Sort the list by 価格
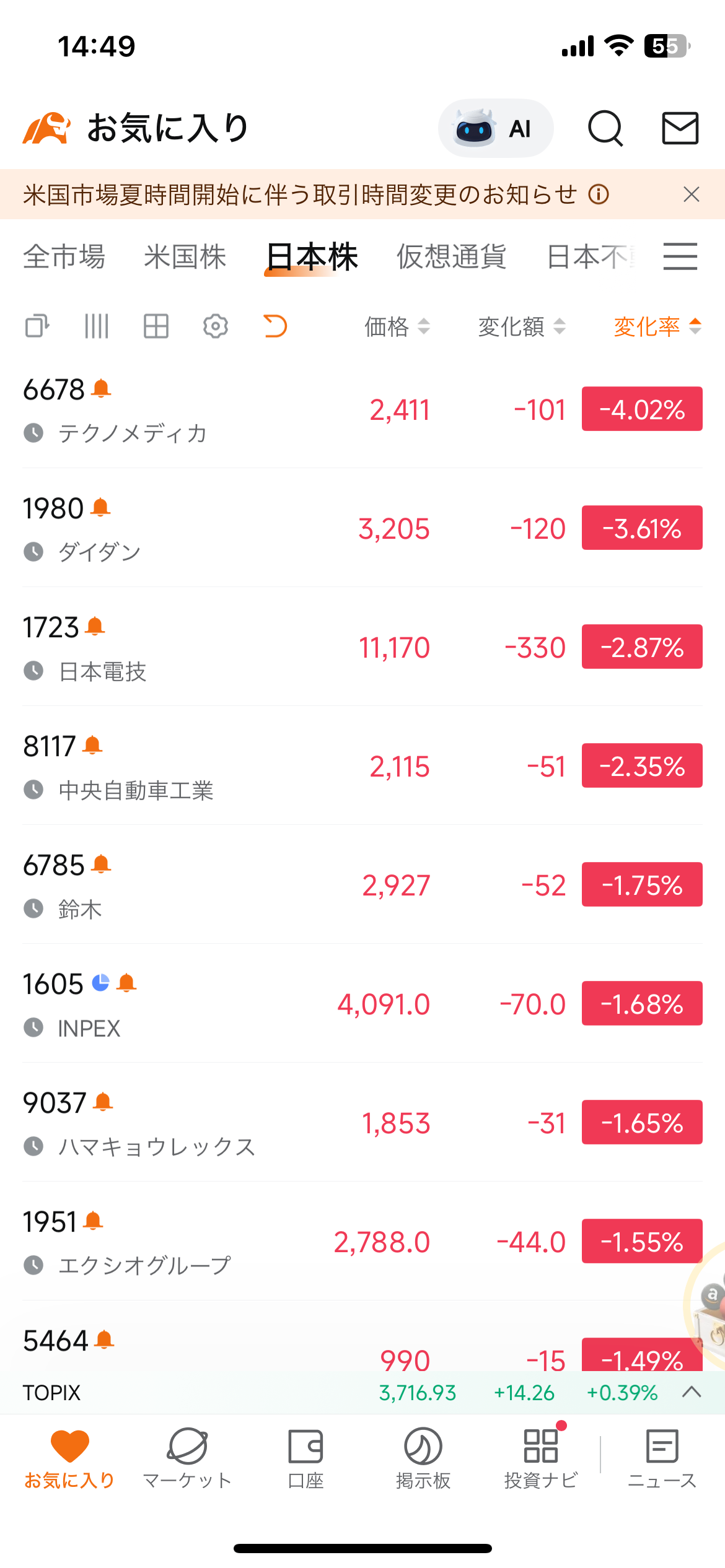This screenshot has height=1568, width=725. coord(397,326)
